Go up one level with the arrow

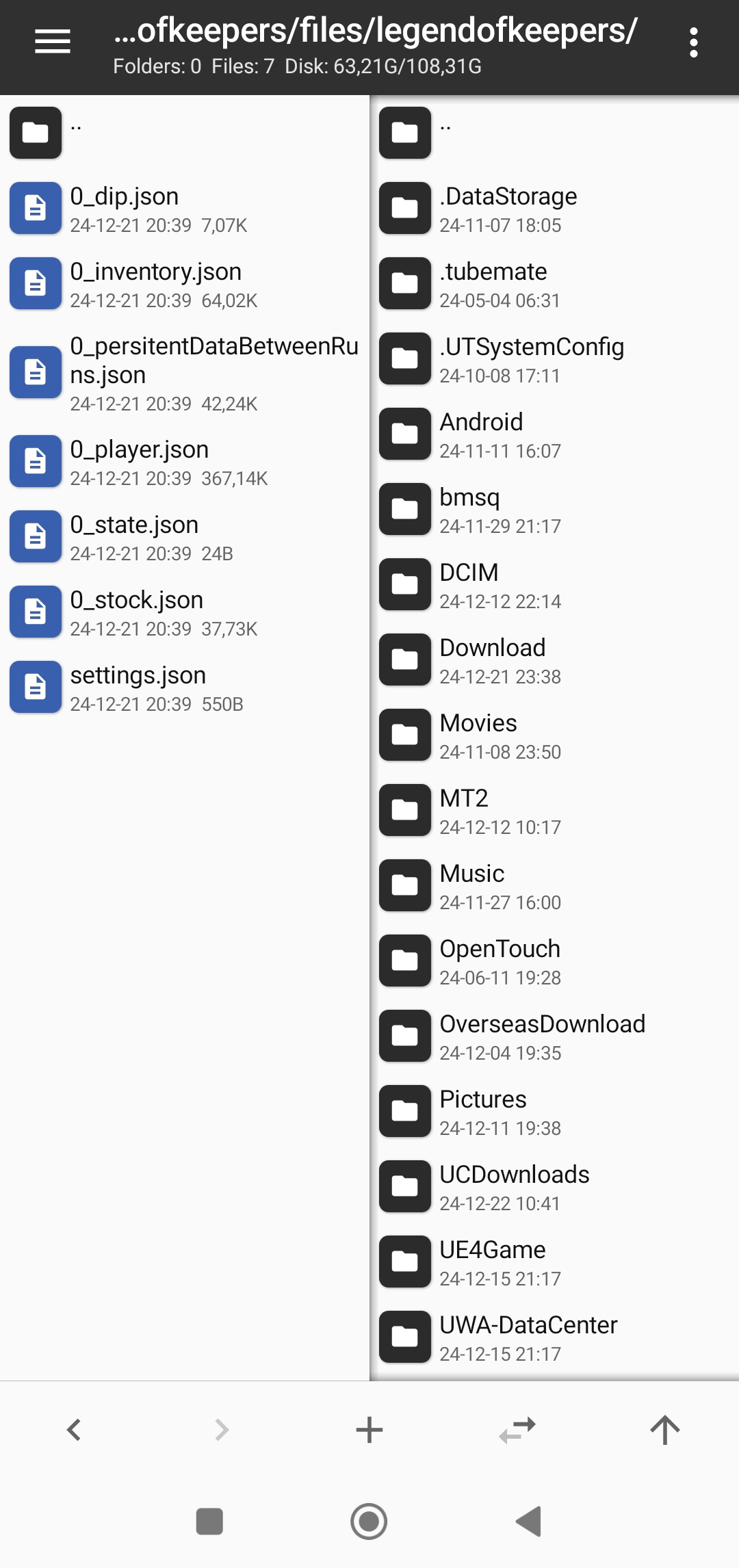coord(664,1430)
